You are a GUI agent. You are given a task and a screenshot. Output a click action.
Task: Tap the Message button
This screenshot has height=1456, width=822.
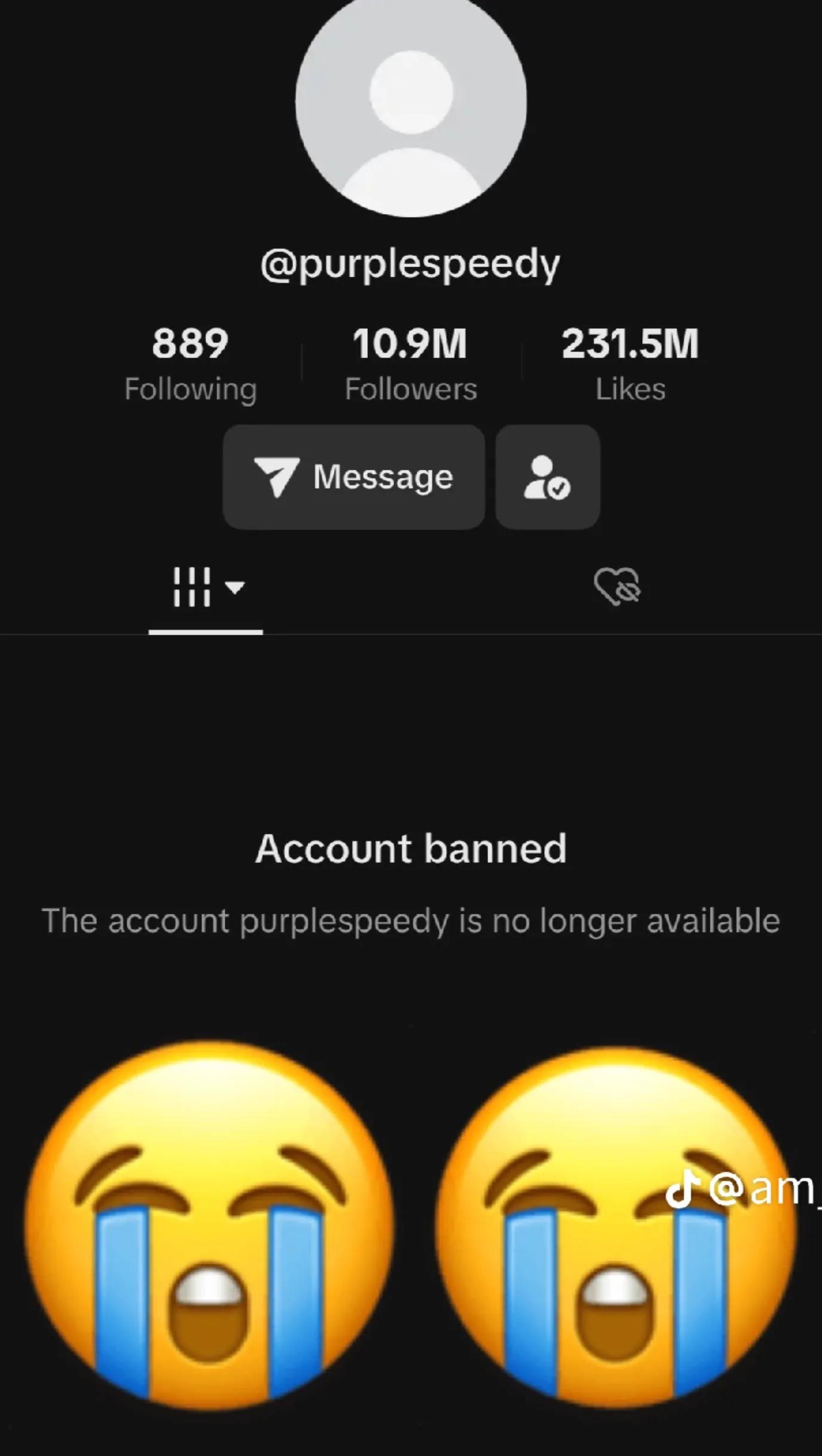click(x=354, y=477)
